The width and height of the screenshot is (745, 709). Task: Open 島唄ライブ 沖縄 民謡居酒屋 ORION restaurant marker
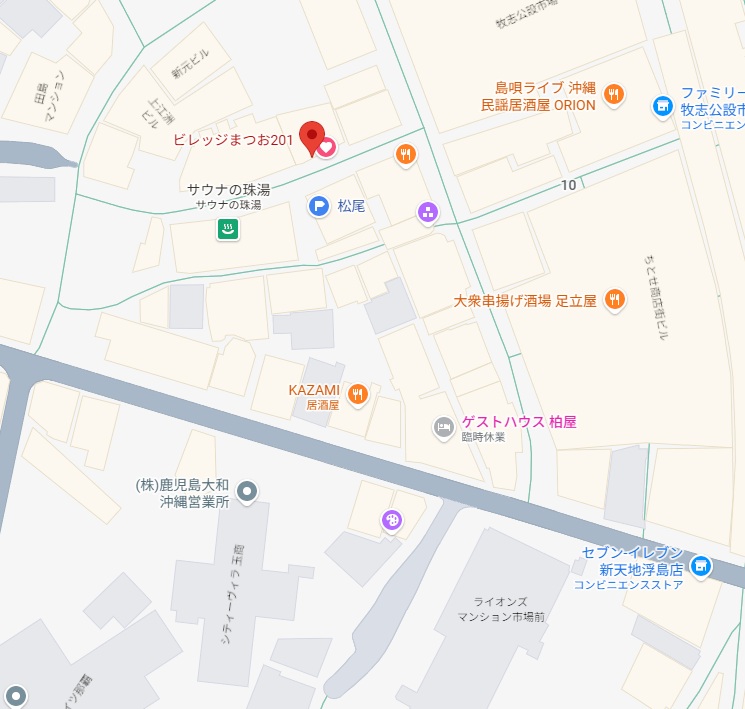pyautogui.click(x=615, y=95)
